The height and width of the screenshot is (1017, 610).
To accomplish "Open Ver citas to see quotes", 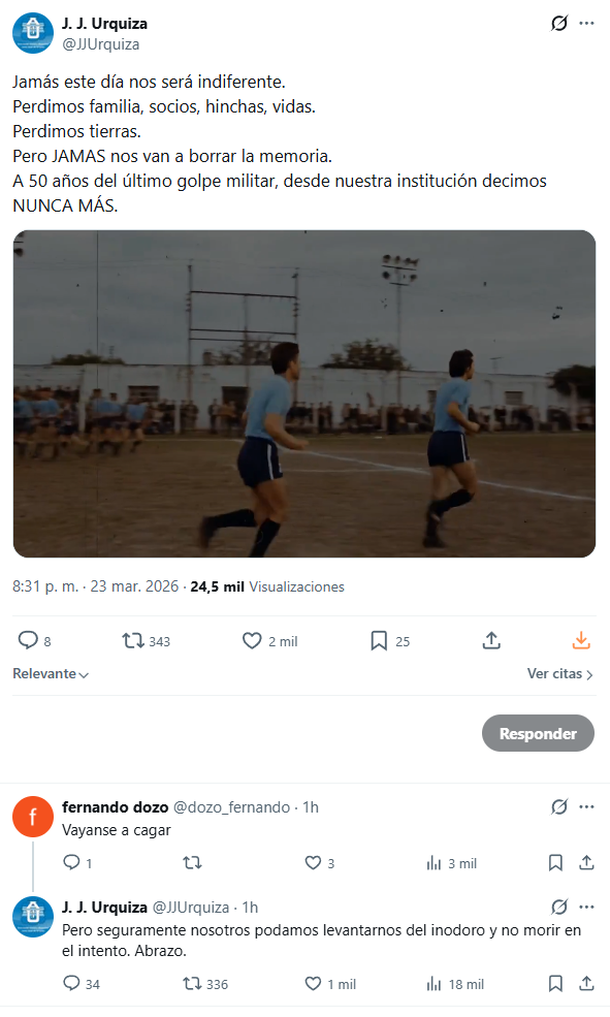I will coord(560,674).
